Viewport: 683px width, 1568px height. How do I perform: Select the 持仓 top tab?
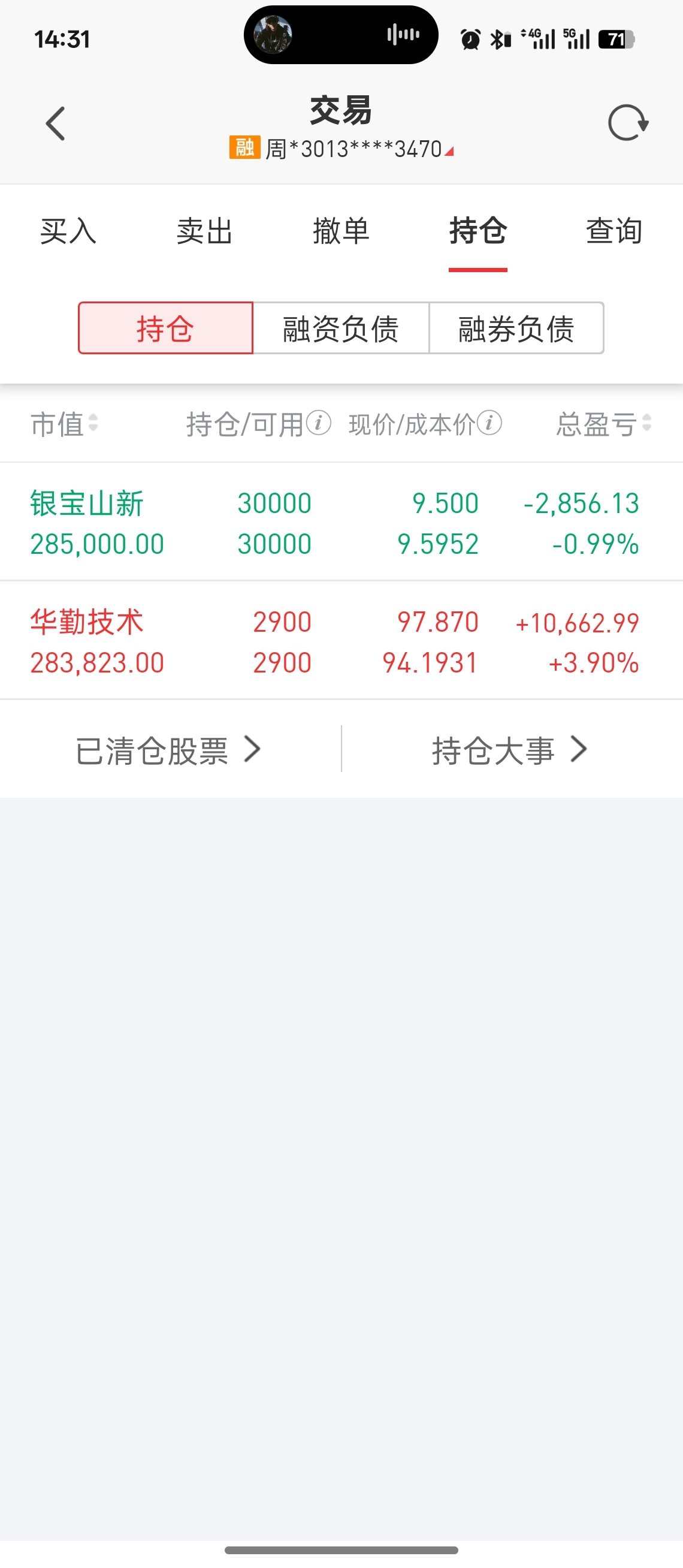point(478,231)
